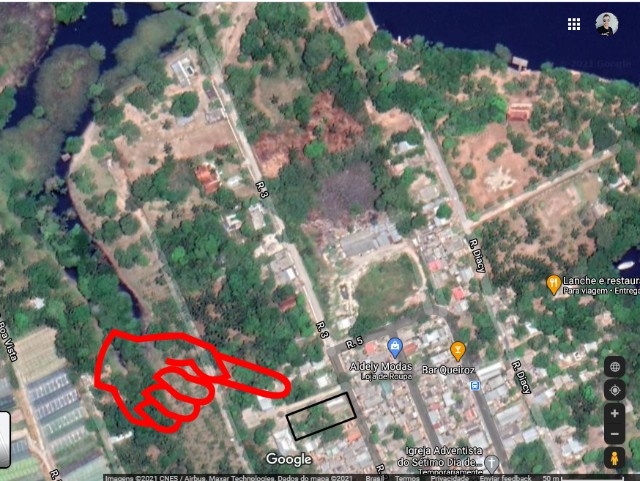Open the Lanche e restaurante place marker
Screen dimensions: 640x481
click(553, 285)
